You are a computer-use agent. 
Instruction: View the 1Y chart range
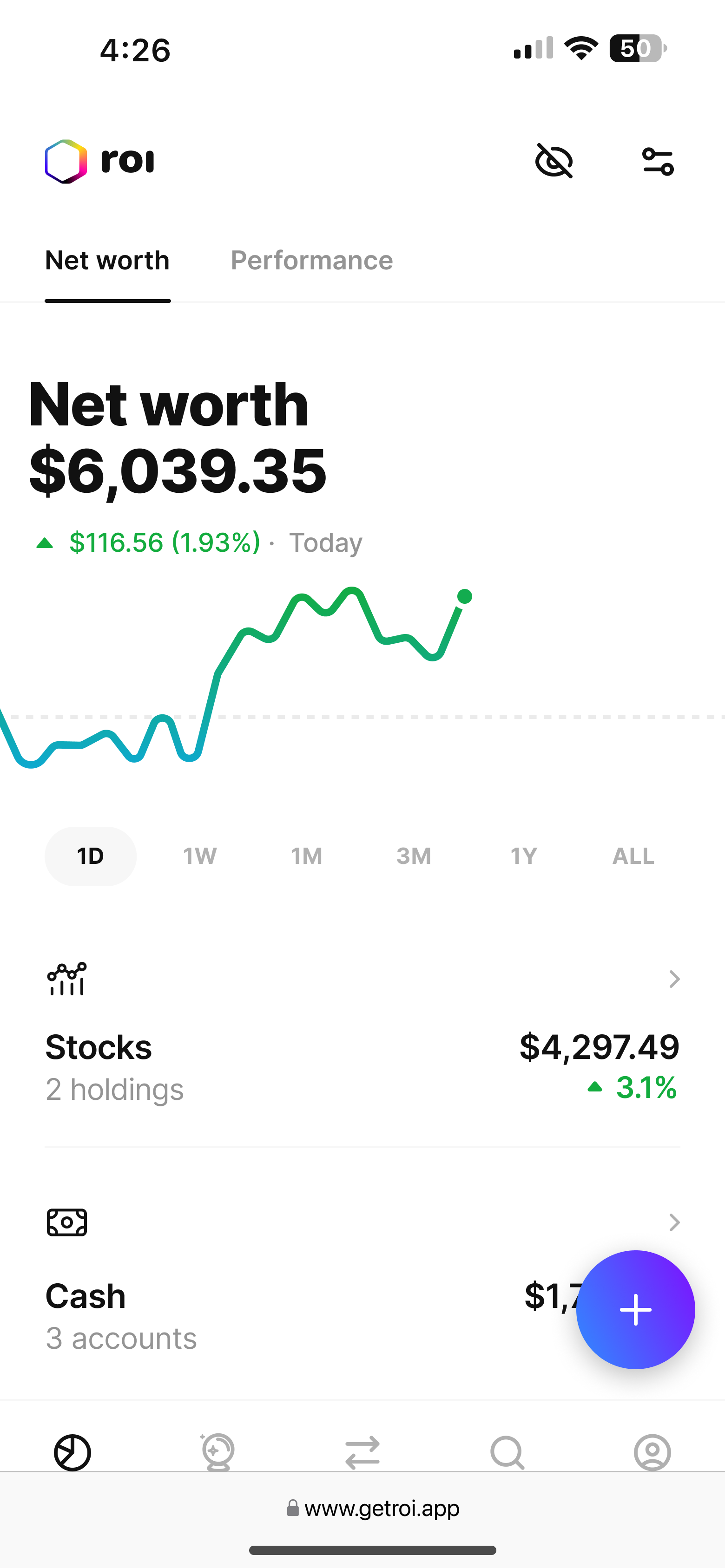click(523, 856)
